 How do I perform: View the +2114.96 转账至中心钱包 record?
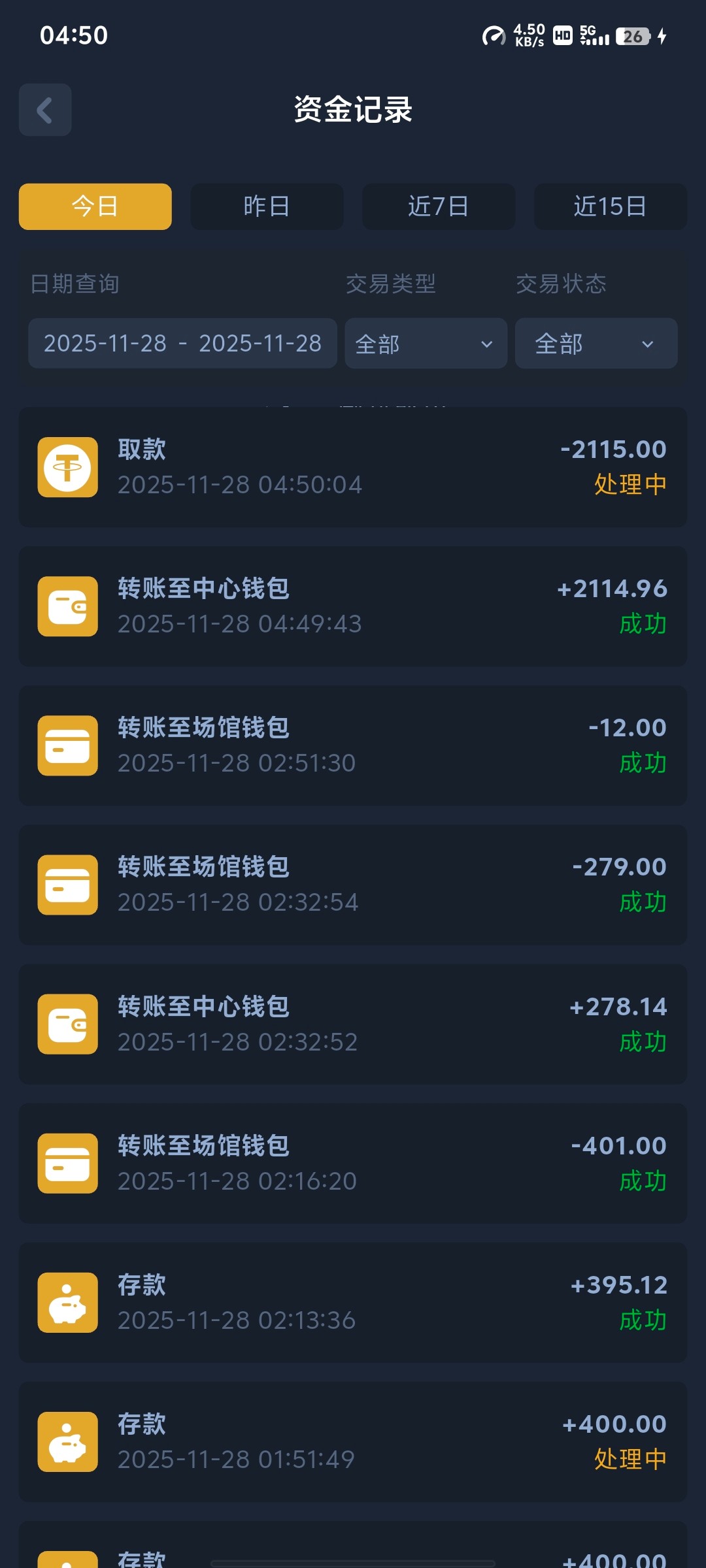pos(353,606)
